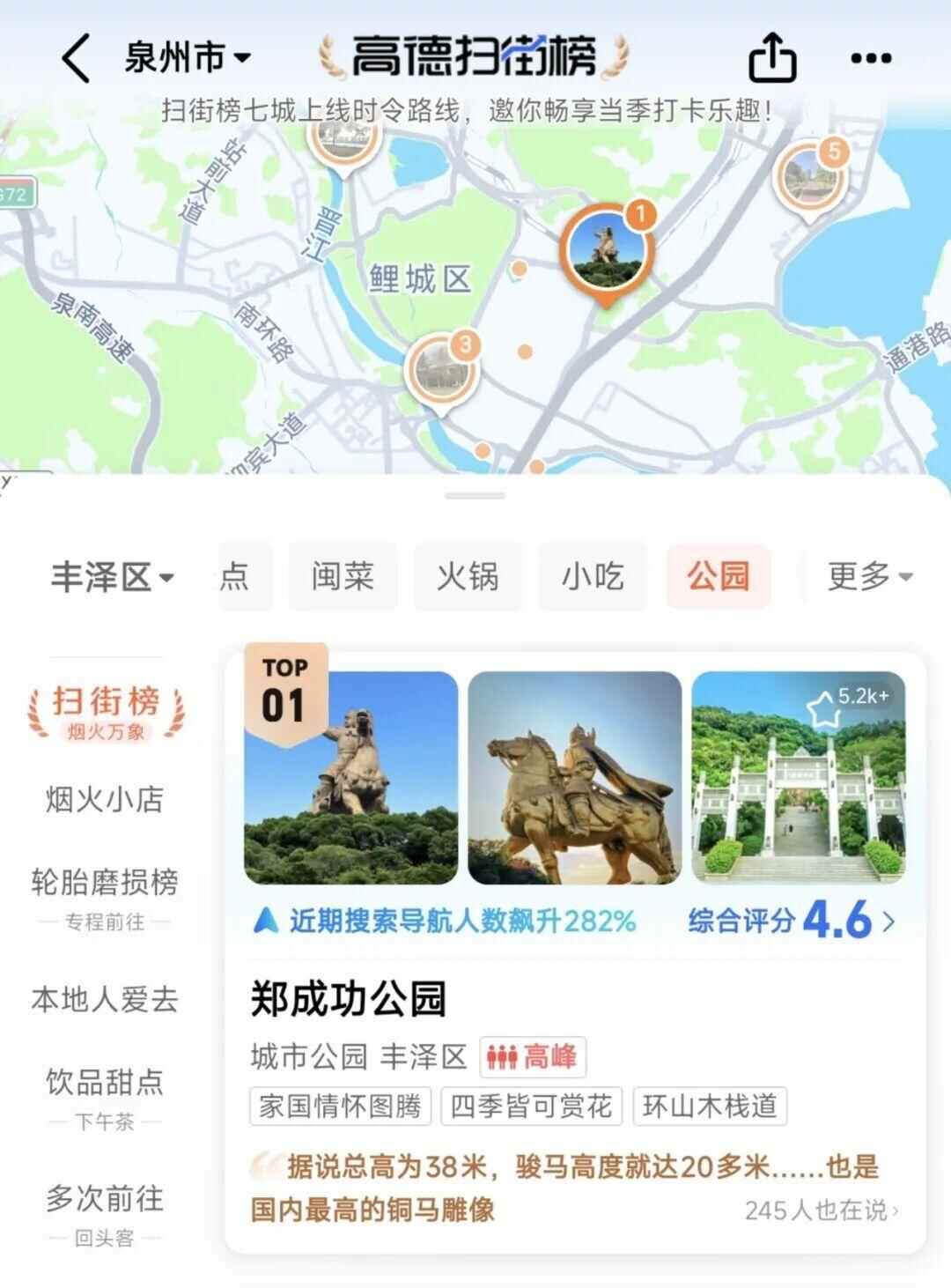Image resolution: width=951 pixels, height=1288 pixels.
Task: Share this 扫街榜 page
Action: tap(771, 58)
